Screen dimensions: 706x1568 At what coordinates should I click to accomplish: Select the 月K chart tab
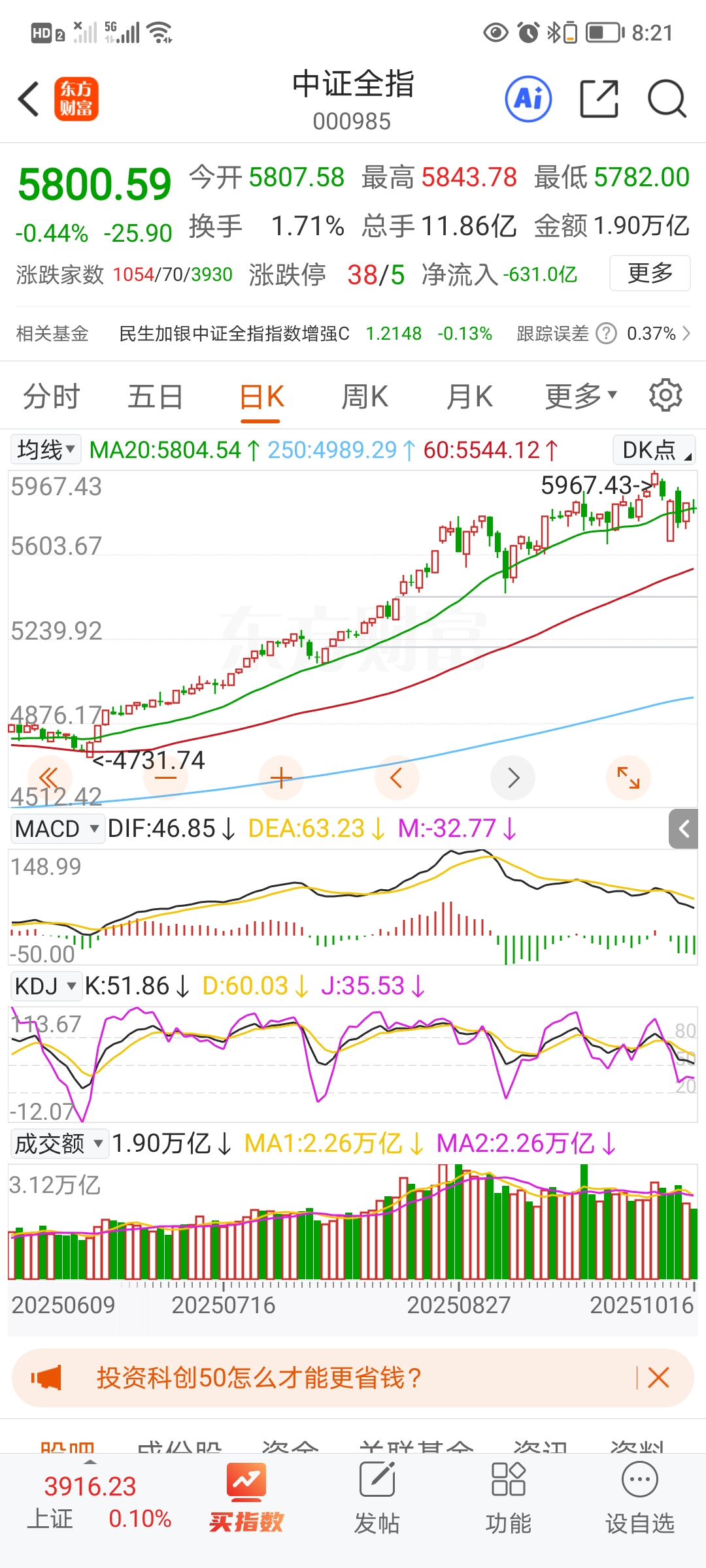point(469,397)
